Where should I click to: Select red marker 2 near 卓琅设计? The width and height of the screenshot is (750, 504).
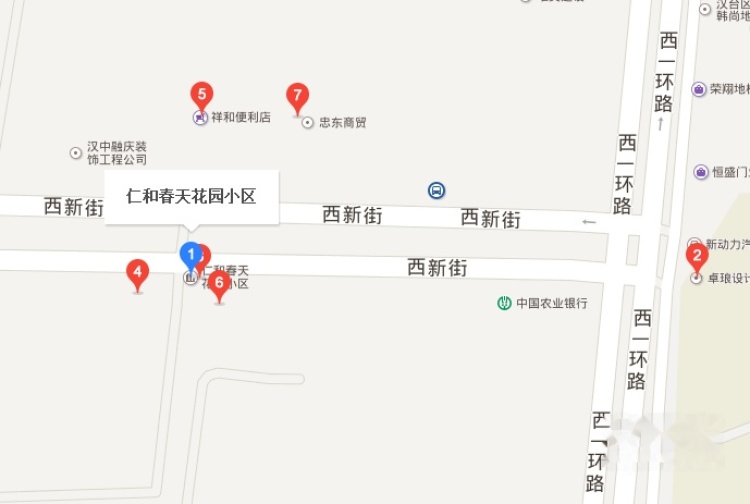697,256
